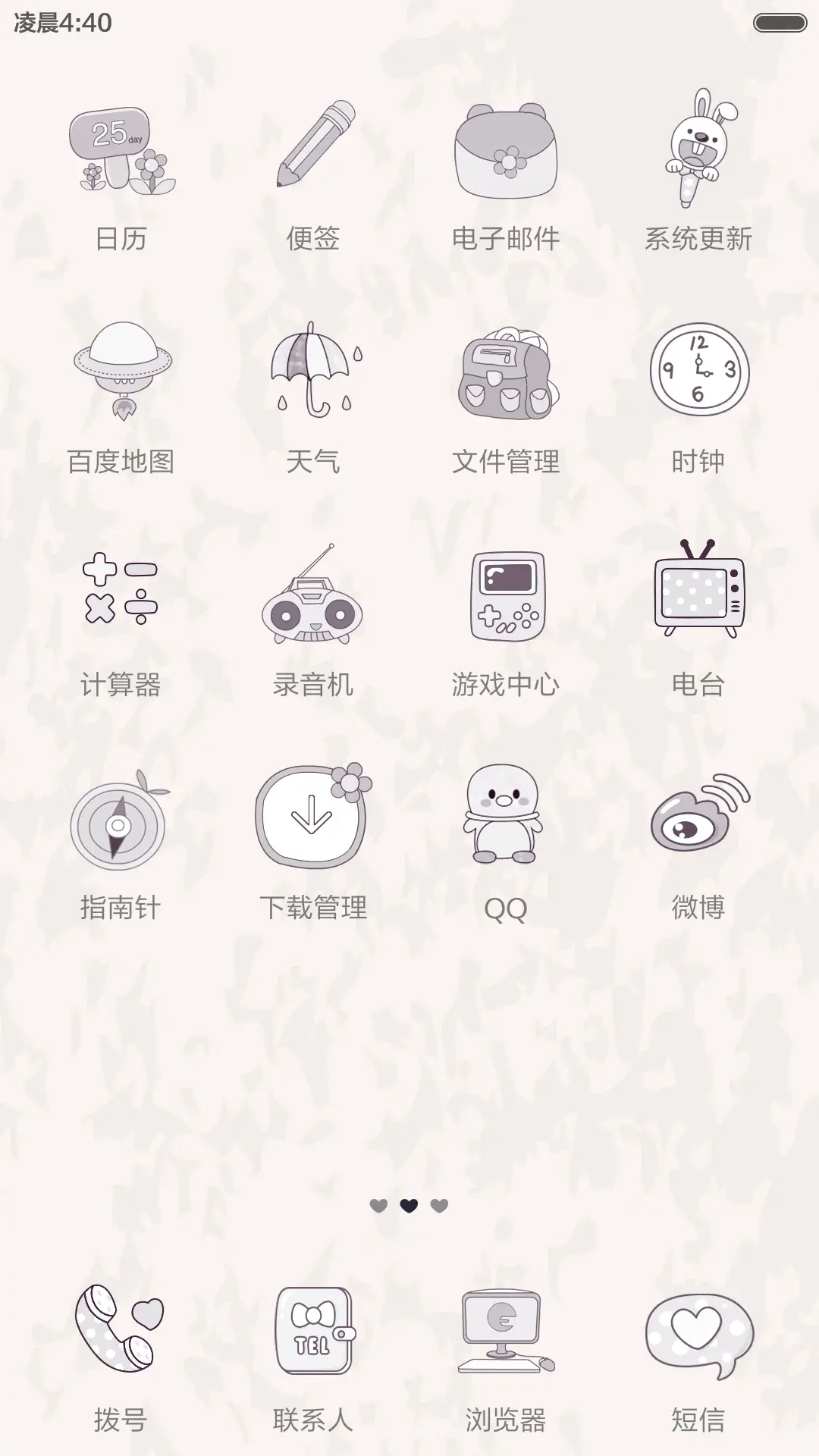Image resolution: width=819 pixels, height=1456 pixels.
Task: Launch 便签 notes app
Action: click(315, 148)
